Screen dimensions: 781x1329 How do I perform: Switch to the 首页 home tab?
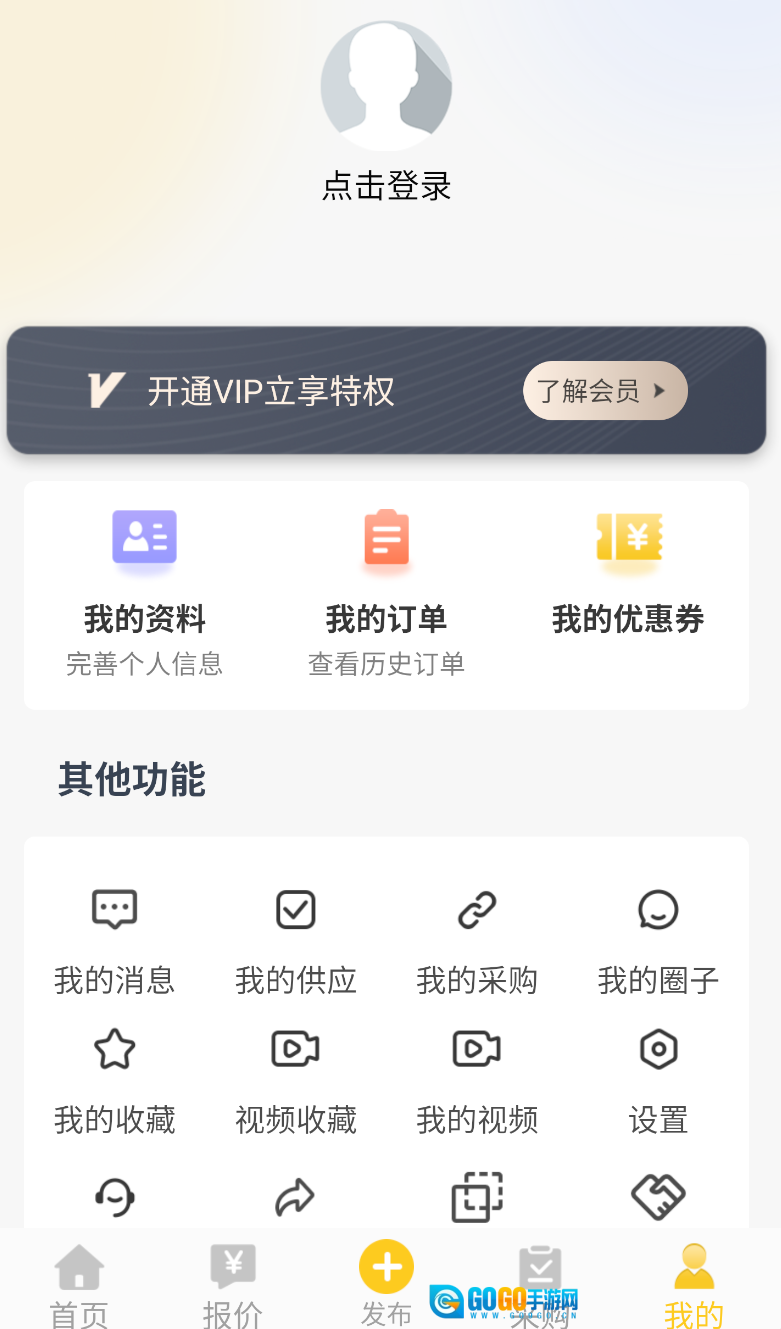[x=79, y=1284]
